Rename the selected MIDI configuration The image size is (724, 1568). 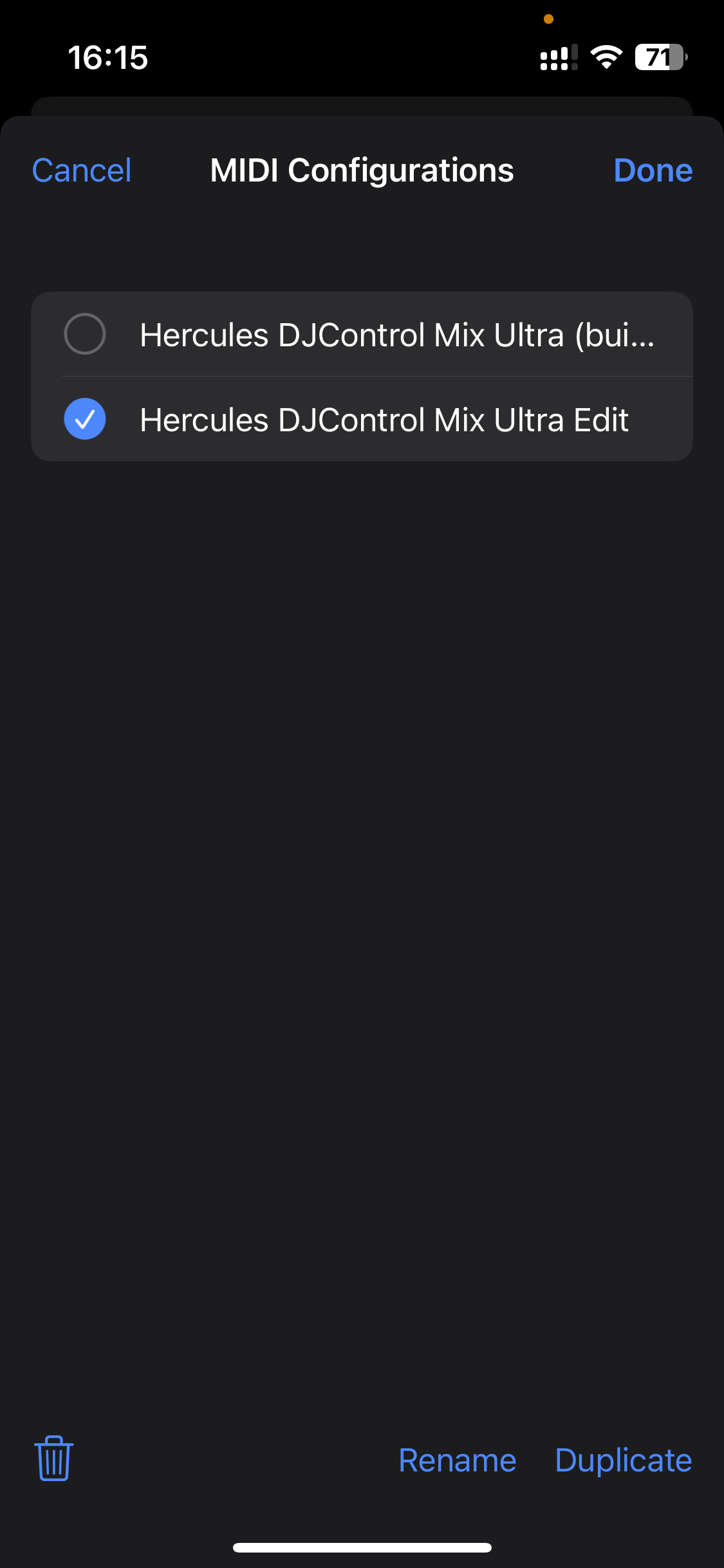tap(457, 1461)
